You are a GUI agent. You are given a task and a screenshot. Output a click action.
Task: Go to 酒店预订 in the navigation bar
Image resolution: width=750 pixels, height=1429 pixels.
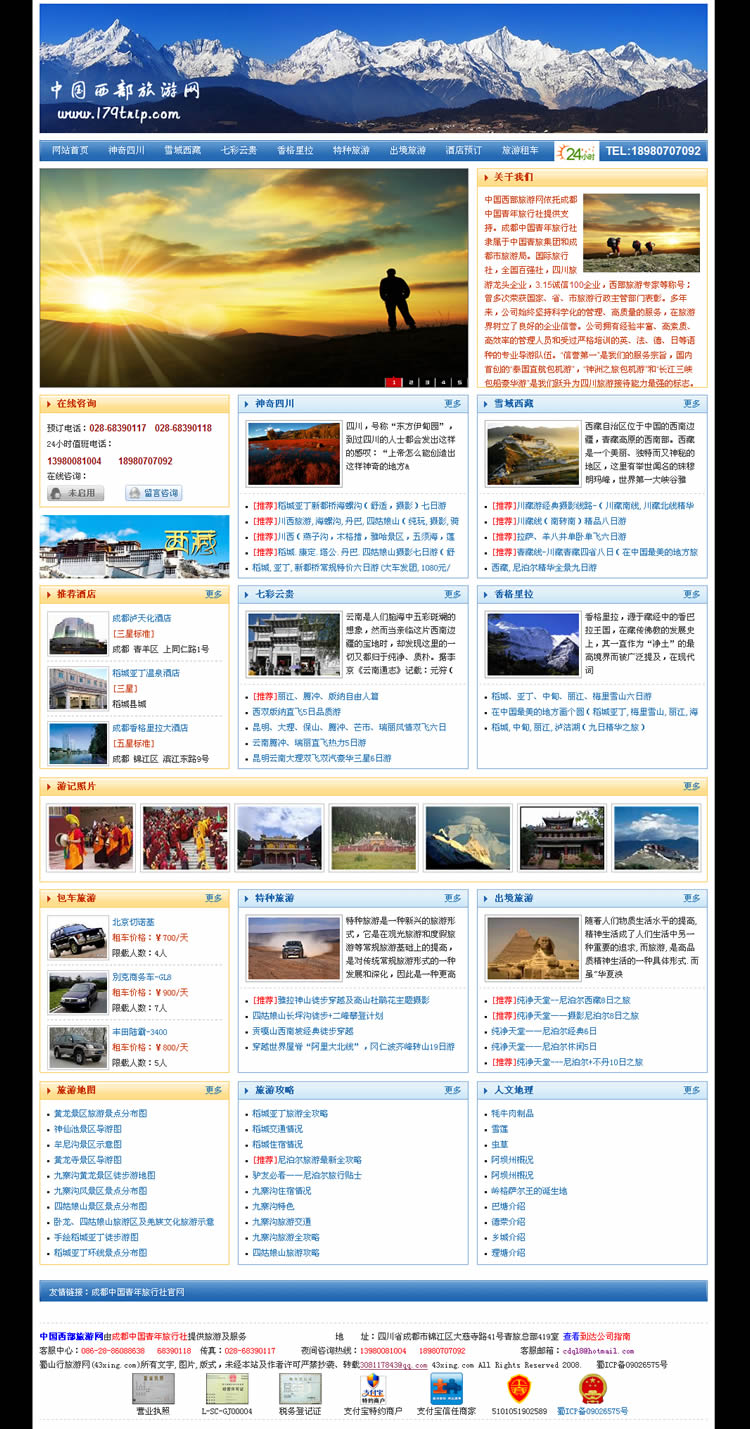[463, 151]
